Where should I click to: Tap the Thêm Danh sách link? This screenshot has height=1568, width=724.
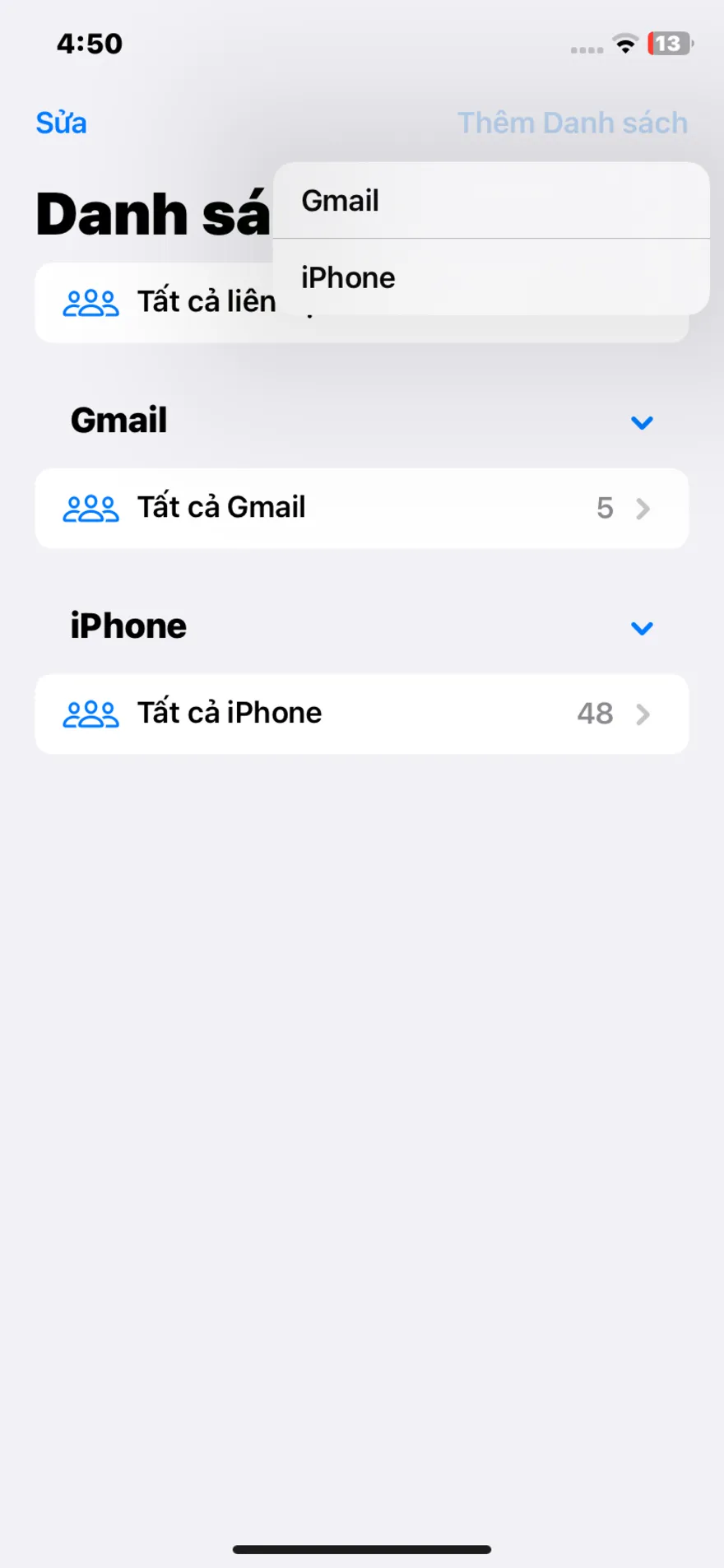[573, 122]
